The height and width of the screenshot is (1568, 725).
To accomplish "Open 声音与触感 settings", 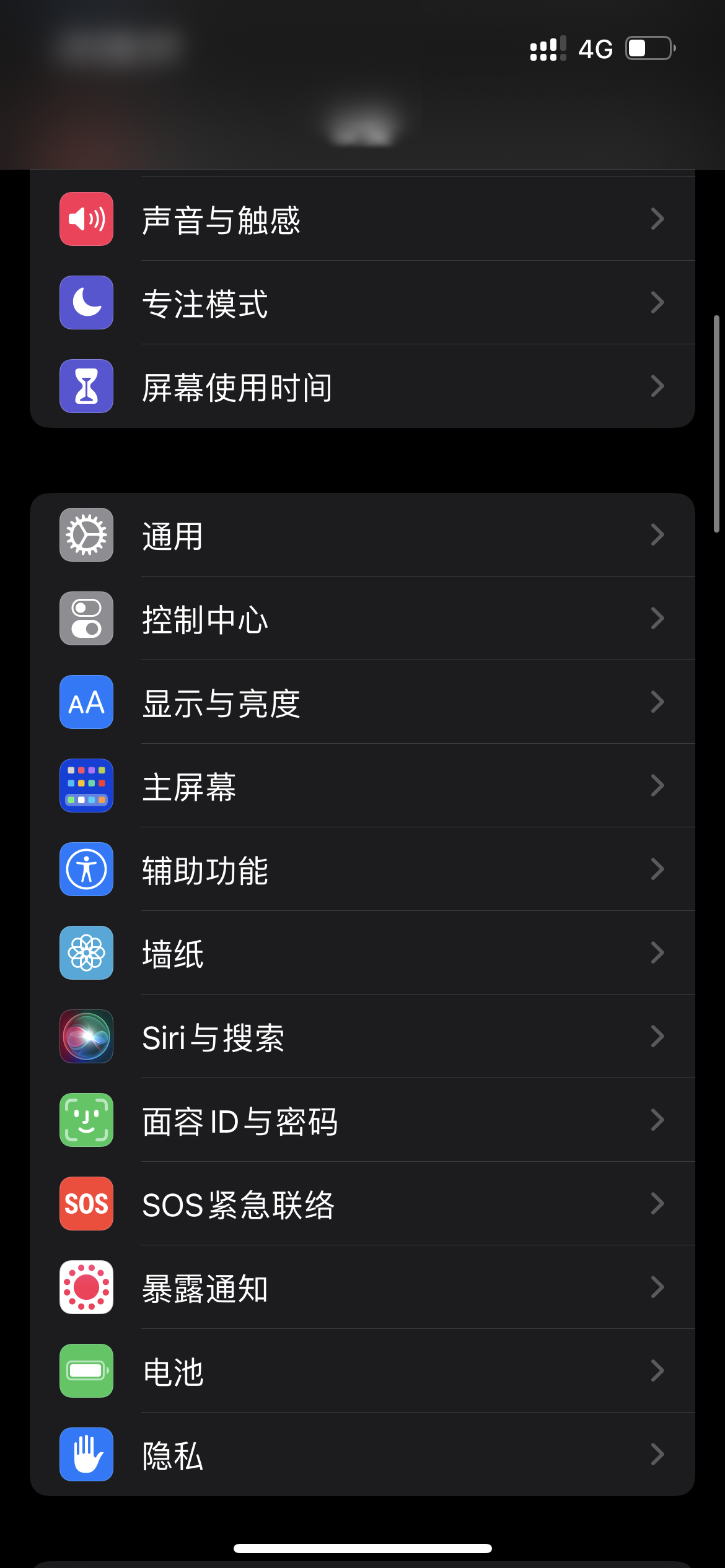I will (362, 219).
